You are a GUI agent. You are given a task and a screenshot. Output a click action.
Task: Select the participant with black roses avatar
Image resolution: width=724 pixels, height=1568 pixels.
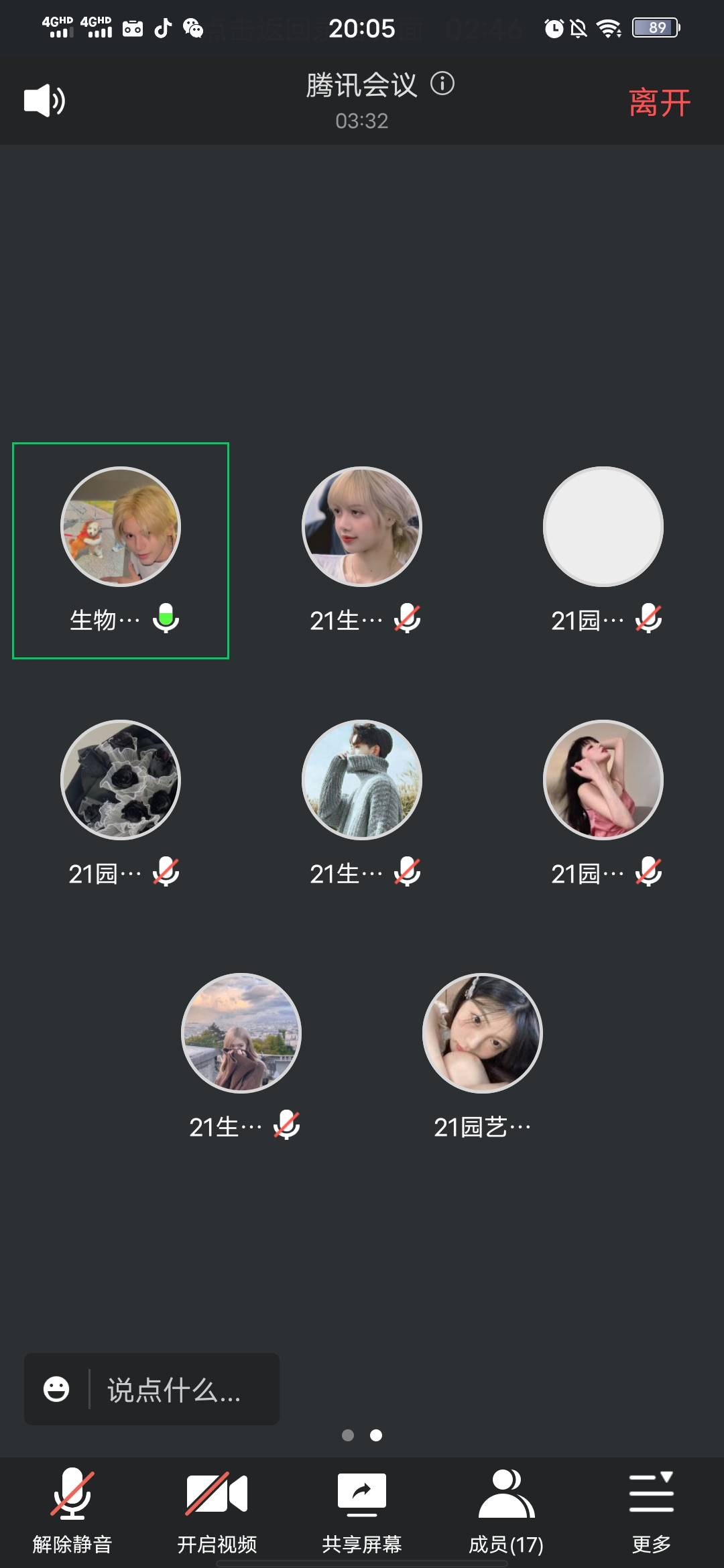pyautogui.click(x=121, y=780)
